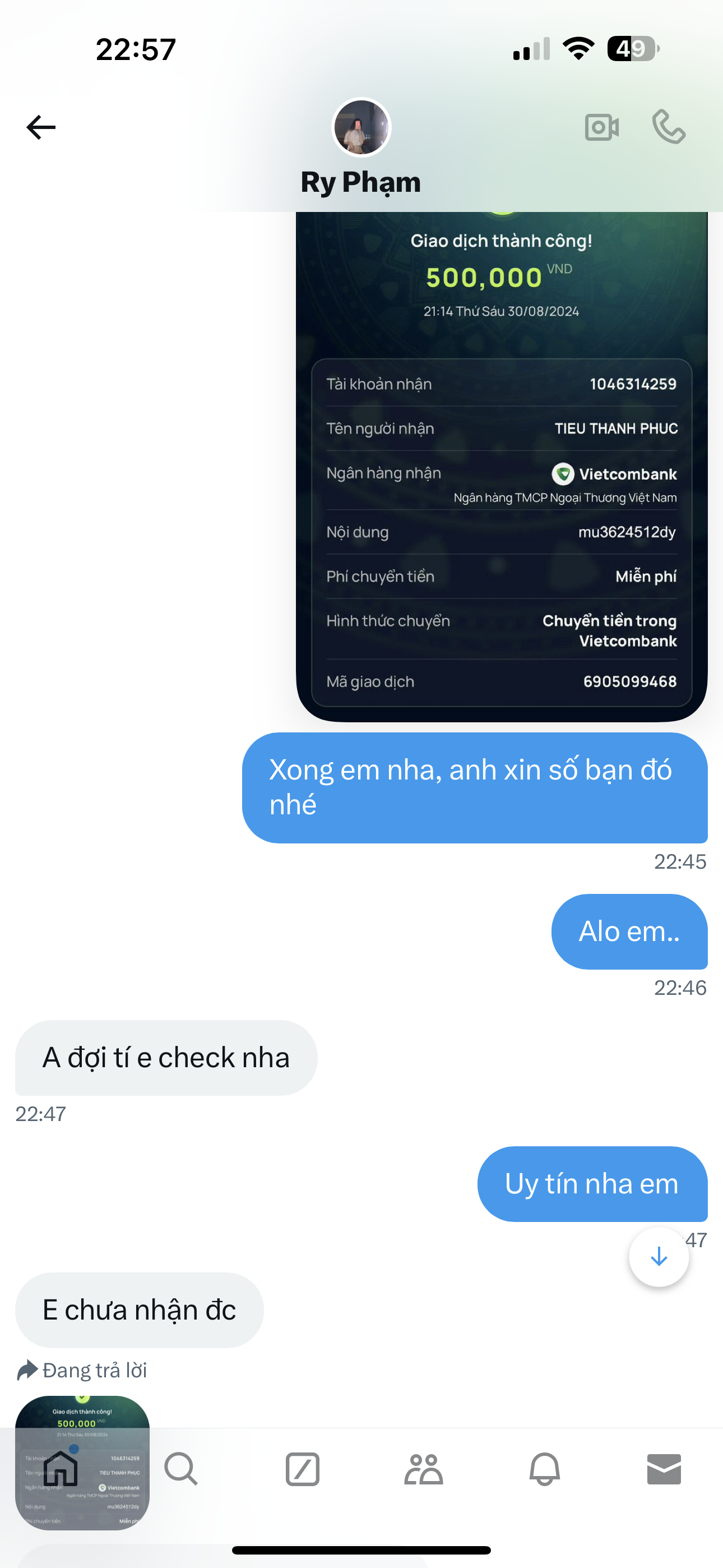Switch to the Grok tab
The image size is (723, 1568).
click(x=303, y=1469)
